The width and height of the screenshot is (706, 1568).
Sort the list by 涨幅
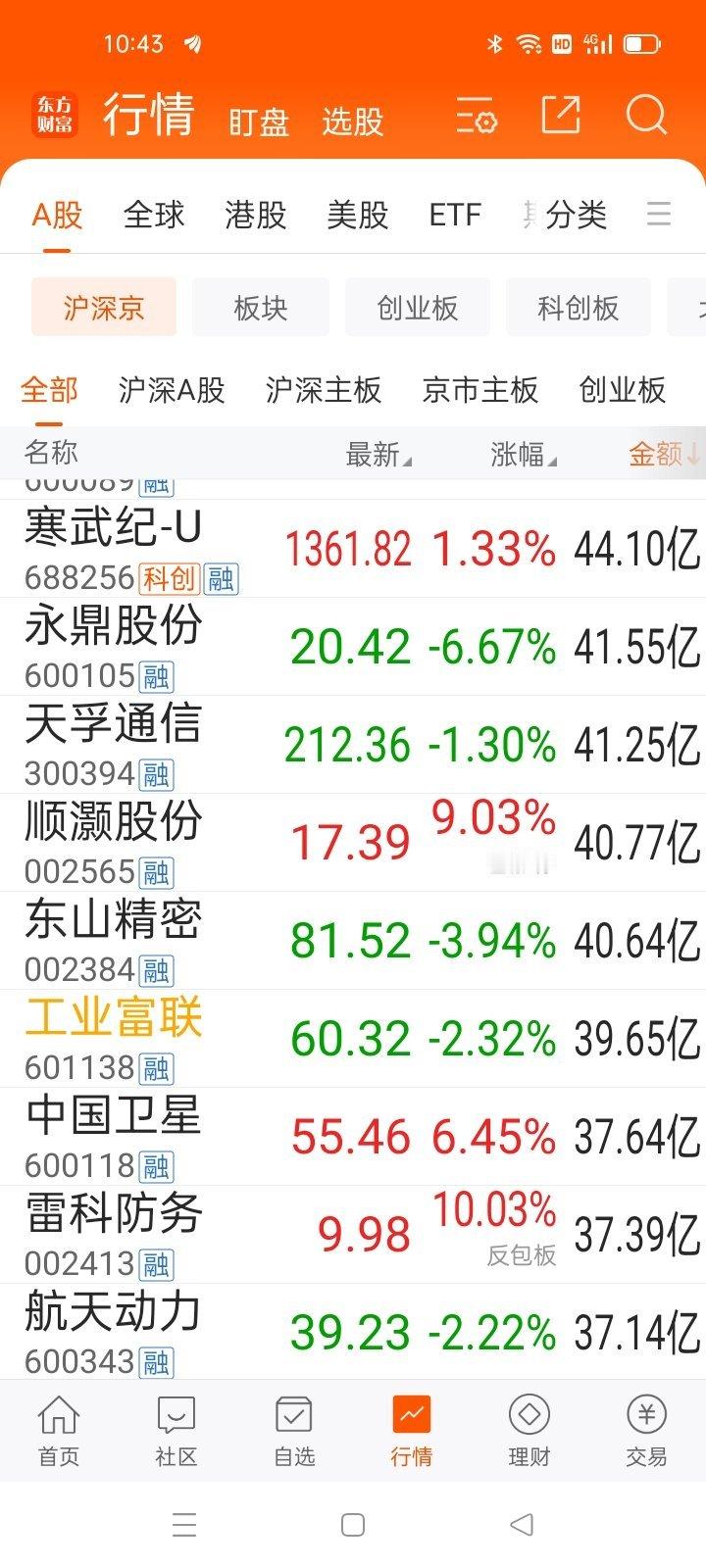tap(523, 454)
